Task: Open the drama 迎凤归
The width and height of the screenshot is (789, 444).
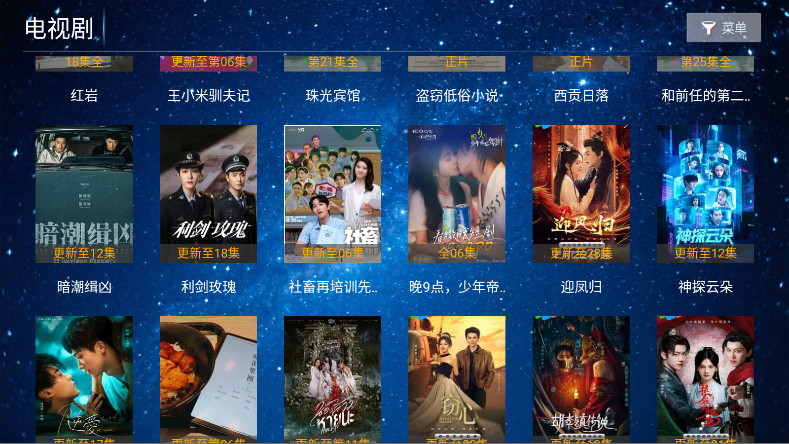Action: (580, 194)
